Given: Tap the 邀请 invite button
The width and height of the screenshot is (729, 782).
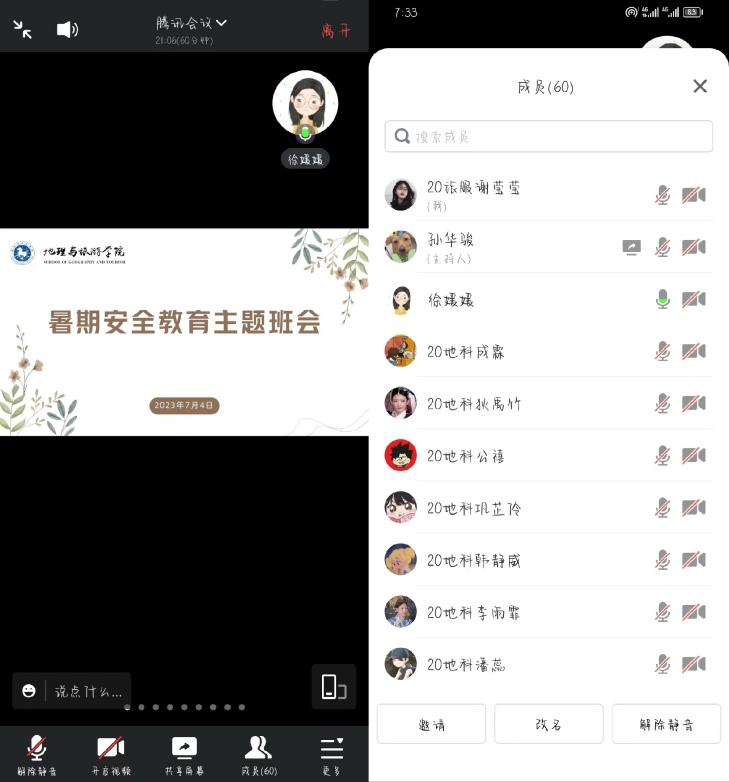Looking at the screenshot, I should (x=431, y=723).
